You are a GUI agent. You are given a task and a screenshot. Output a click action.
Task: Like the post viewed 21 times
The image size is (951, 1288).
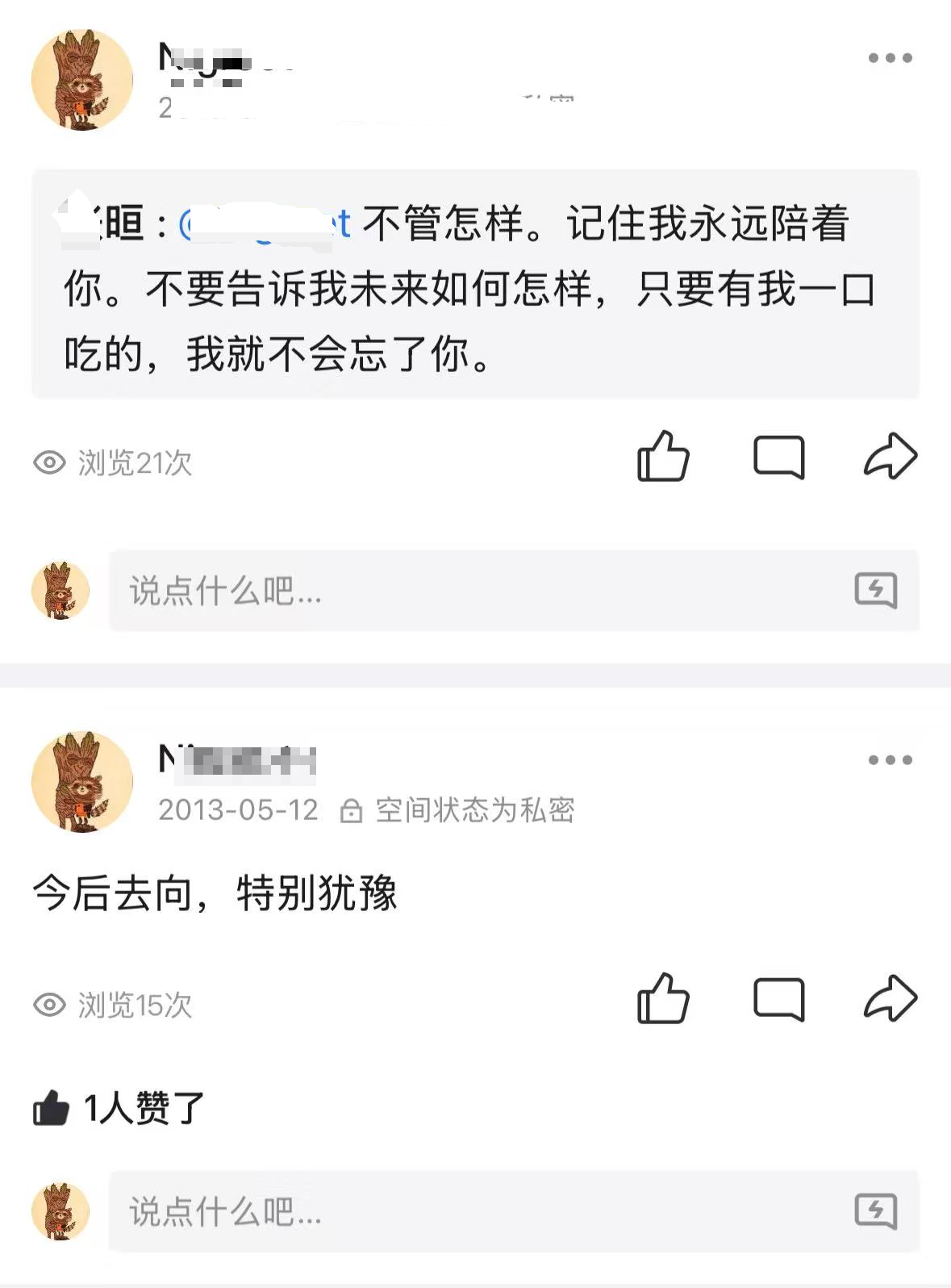pyautogui.click(x=663, y=457)
